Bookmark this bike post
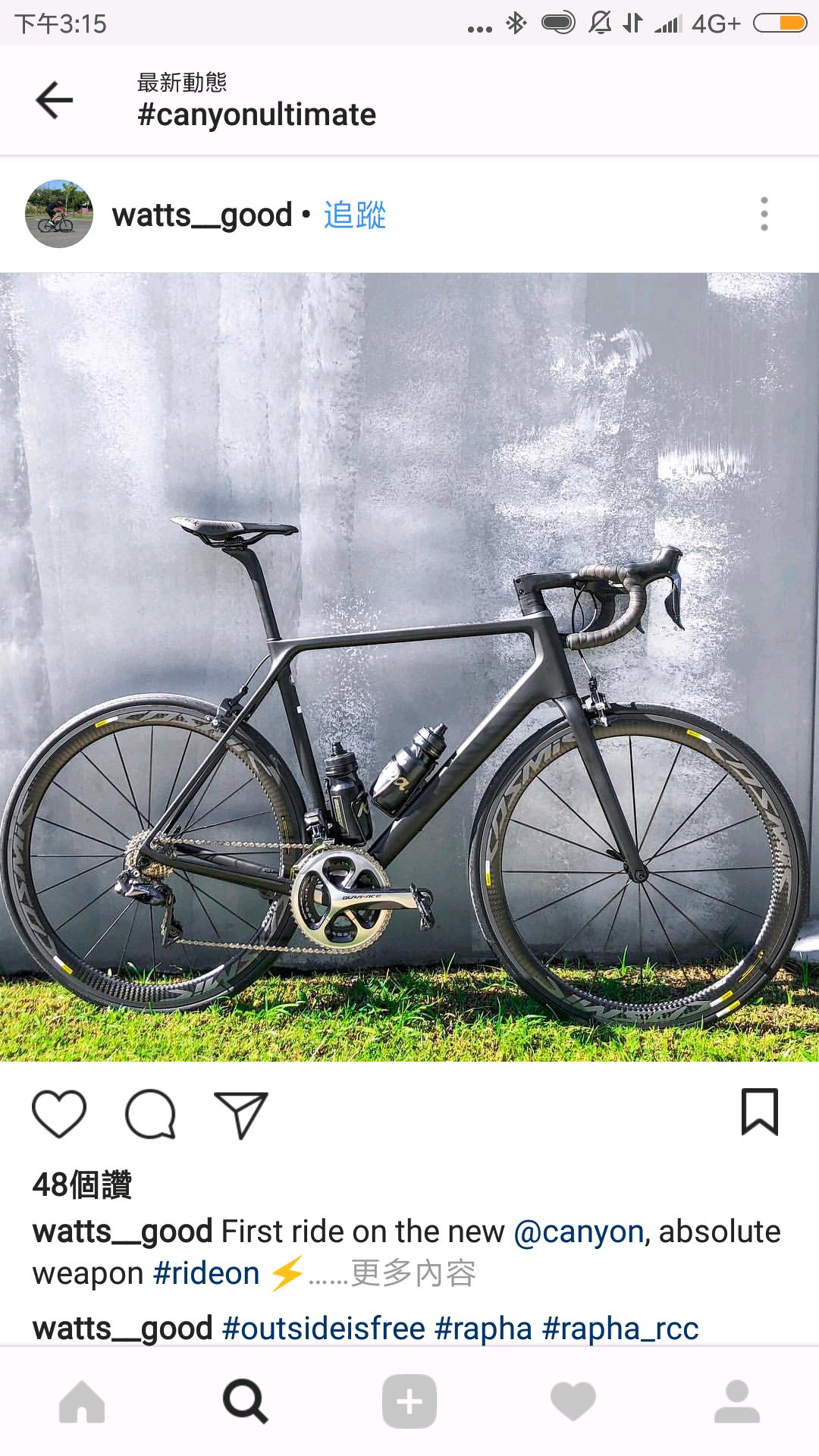The width and height of the screenshot is (819, 1456). coord(760,1112)
